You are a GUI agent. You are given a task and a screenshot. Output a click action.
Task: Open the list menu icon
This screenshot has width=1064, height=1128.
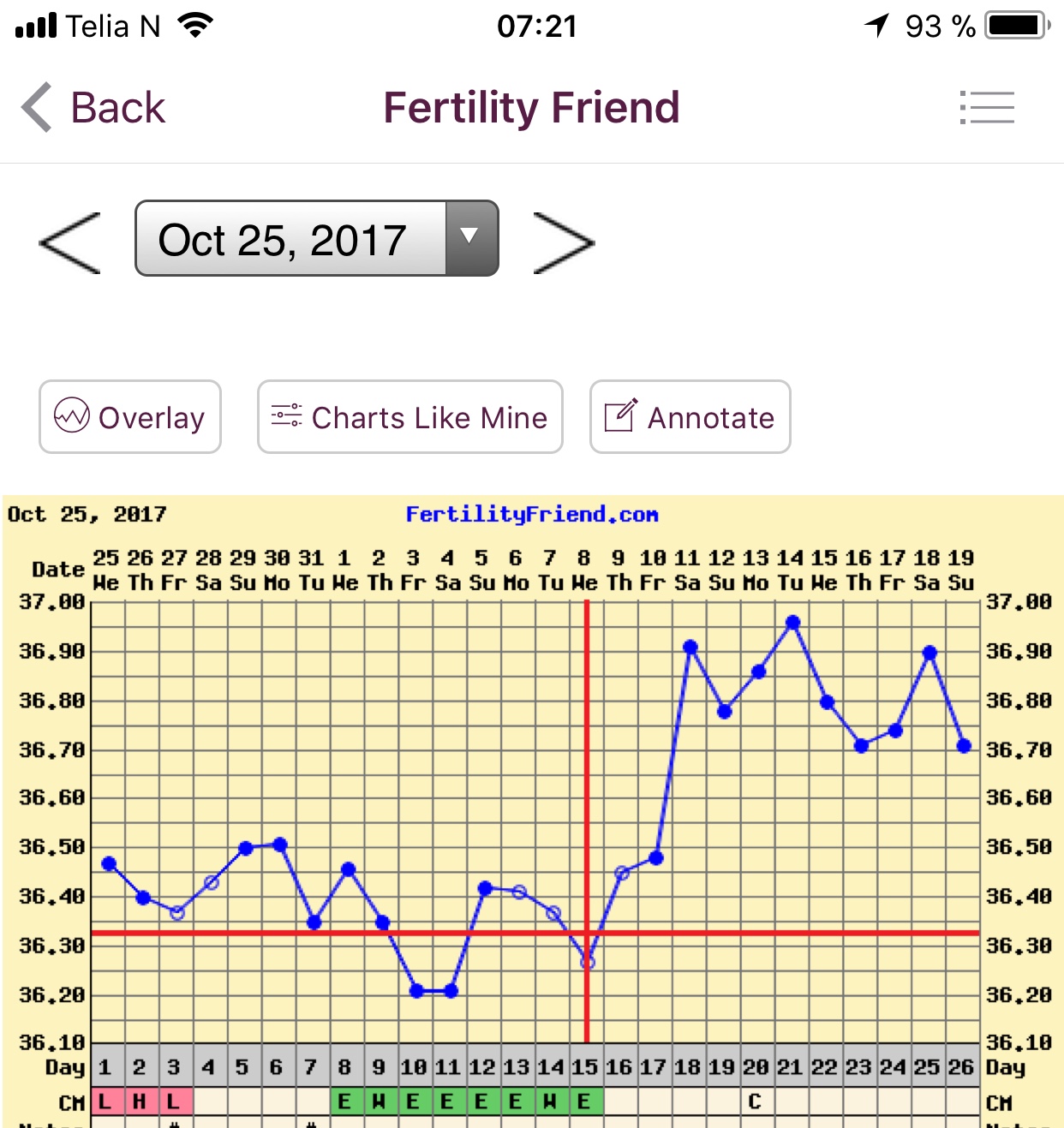[987, 108]
